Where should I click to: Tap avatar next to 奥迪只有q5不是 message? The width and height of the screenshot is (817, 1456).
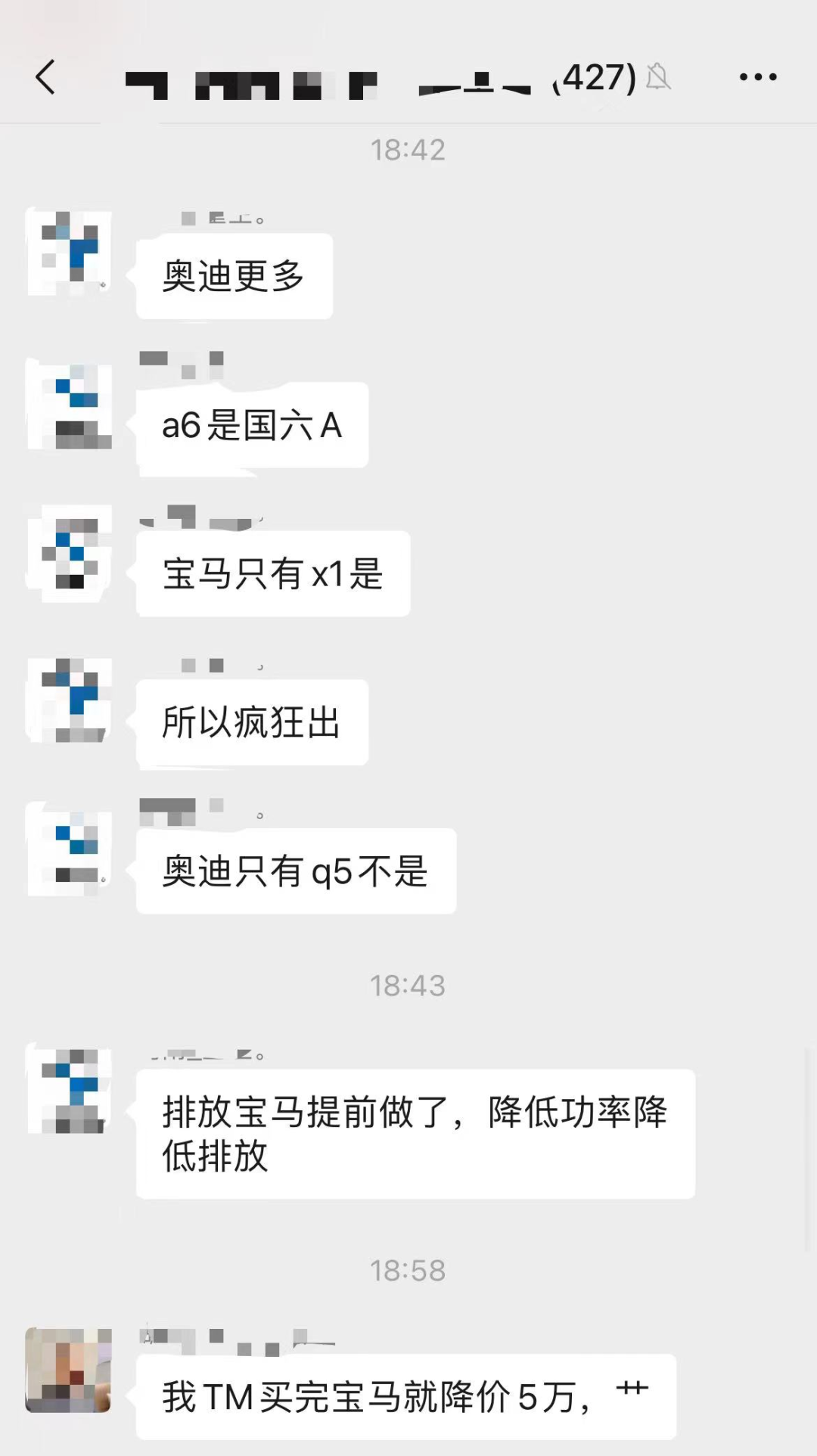click(x=69, y=849)
